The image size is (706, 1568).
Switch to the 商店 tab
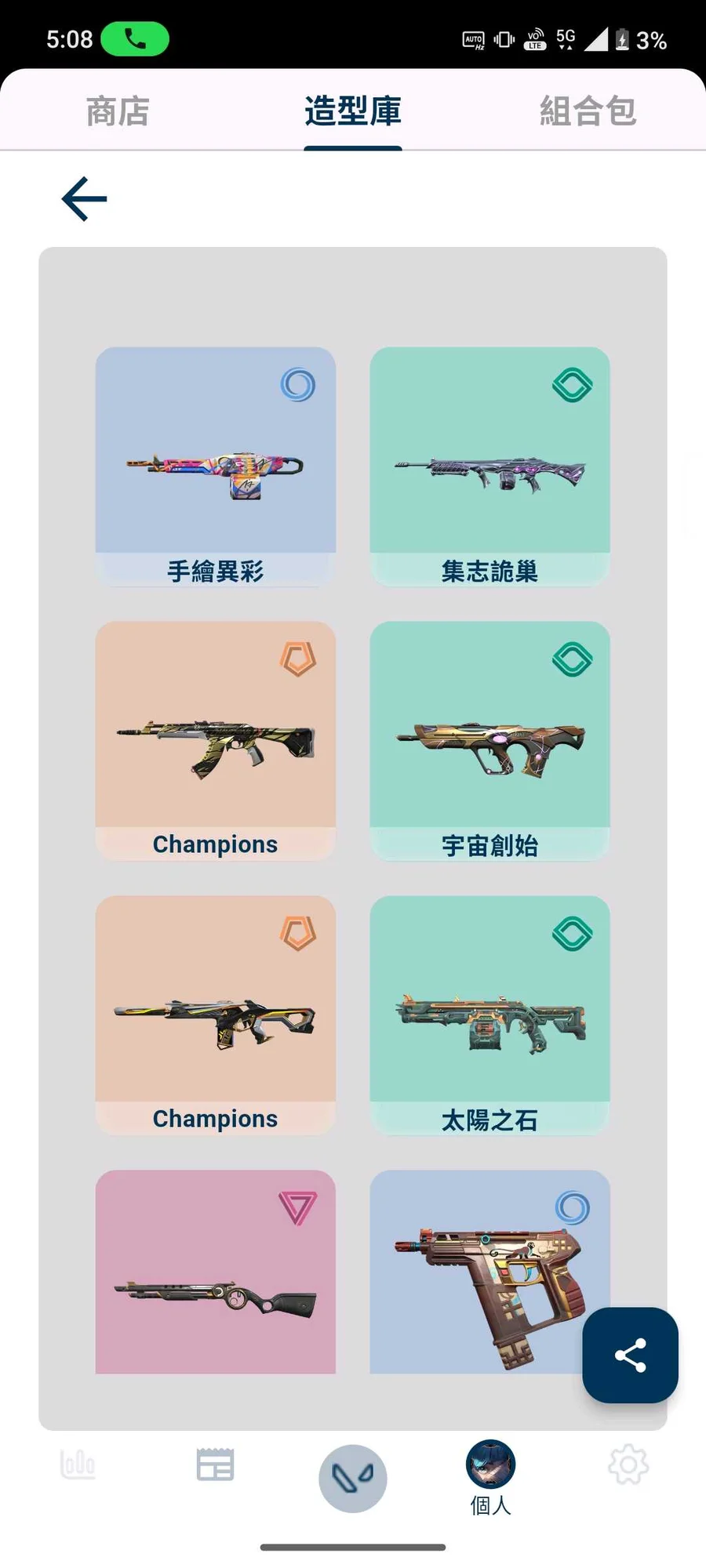118,111
